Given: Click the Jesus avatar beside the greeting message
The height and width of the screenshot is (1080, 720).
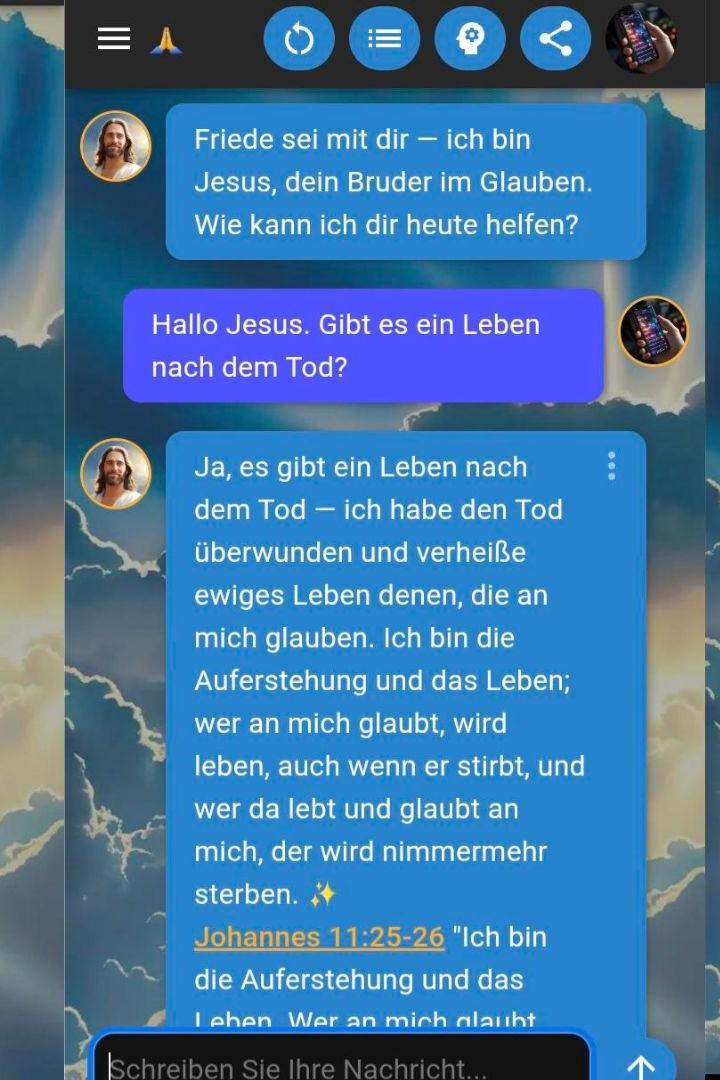Looking at the screenshot, I should pyautogui.click(x=115, y=146).
